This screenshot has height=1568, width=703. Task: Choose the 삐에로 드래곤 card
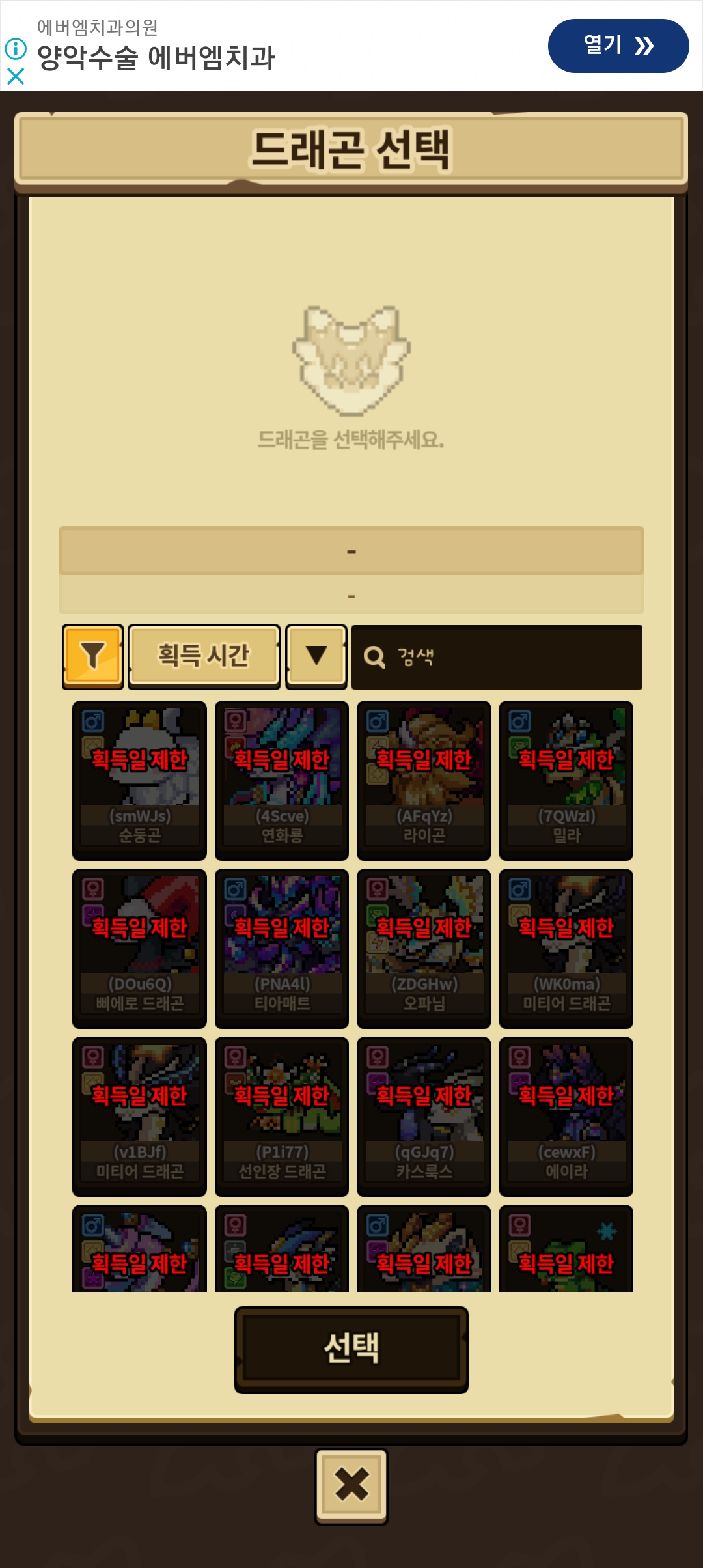pos(139,948)
